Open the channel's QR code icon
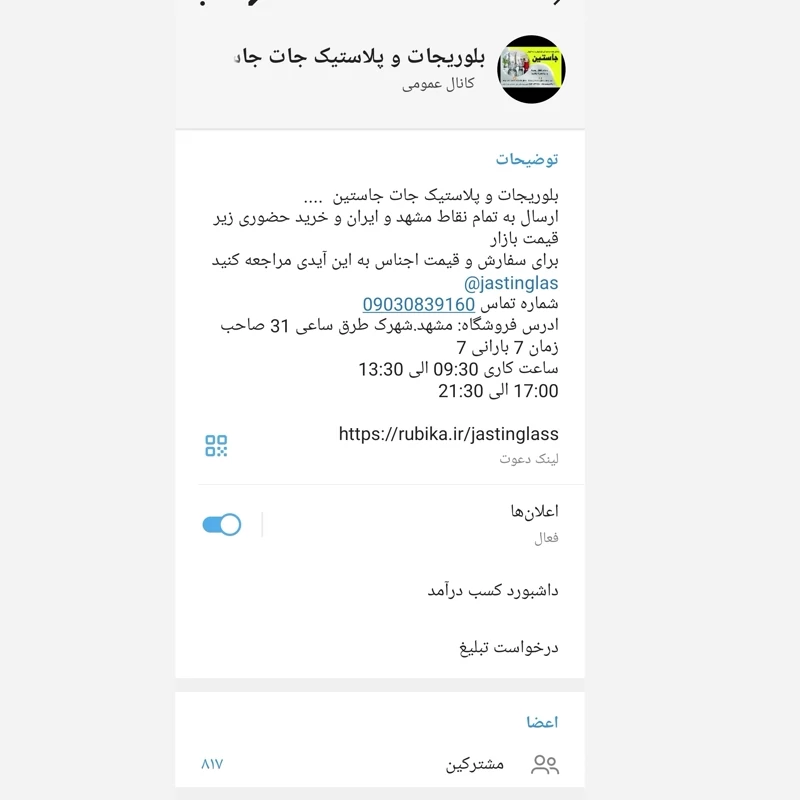800x800 pixels. coord(216,446)
